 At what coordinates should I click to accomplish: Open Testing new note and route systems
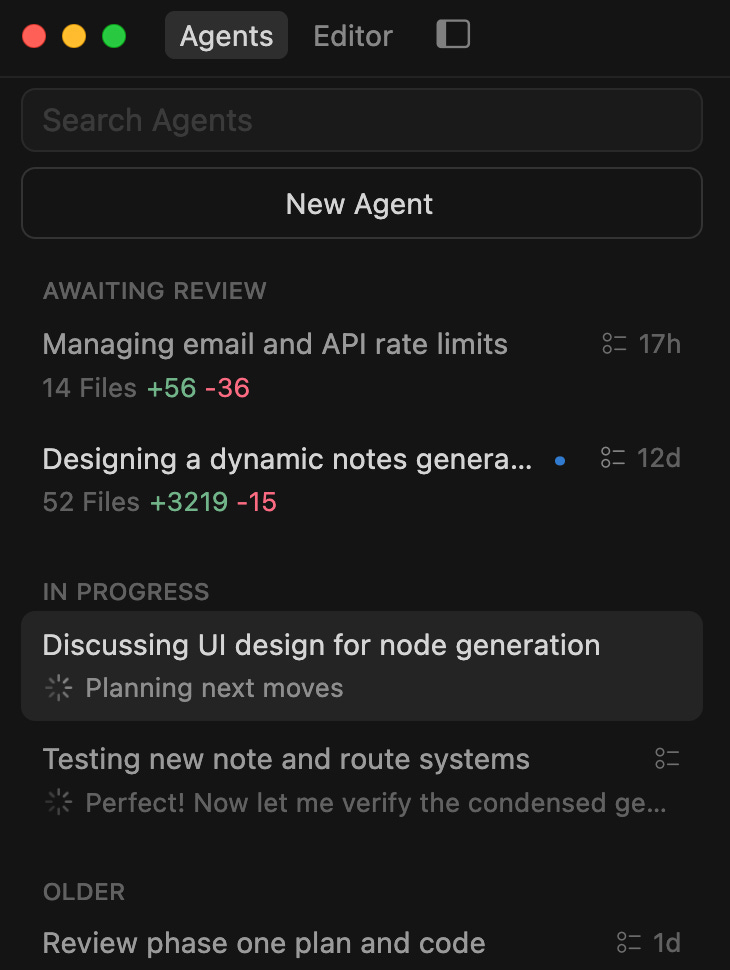tap(362, 781)
